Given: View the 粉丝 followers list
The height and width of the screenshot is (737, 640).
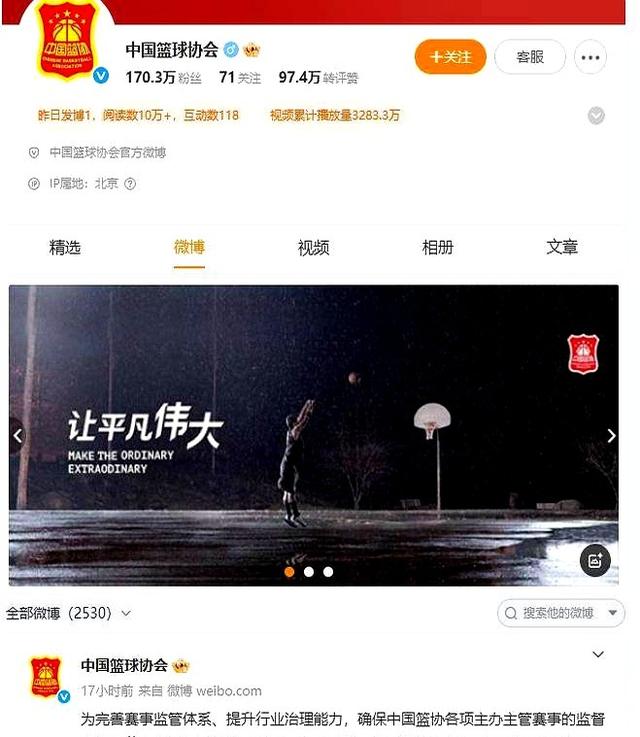Looking at the screenshot, I should [166, 77].
